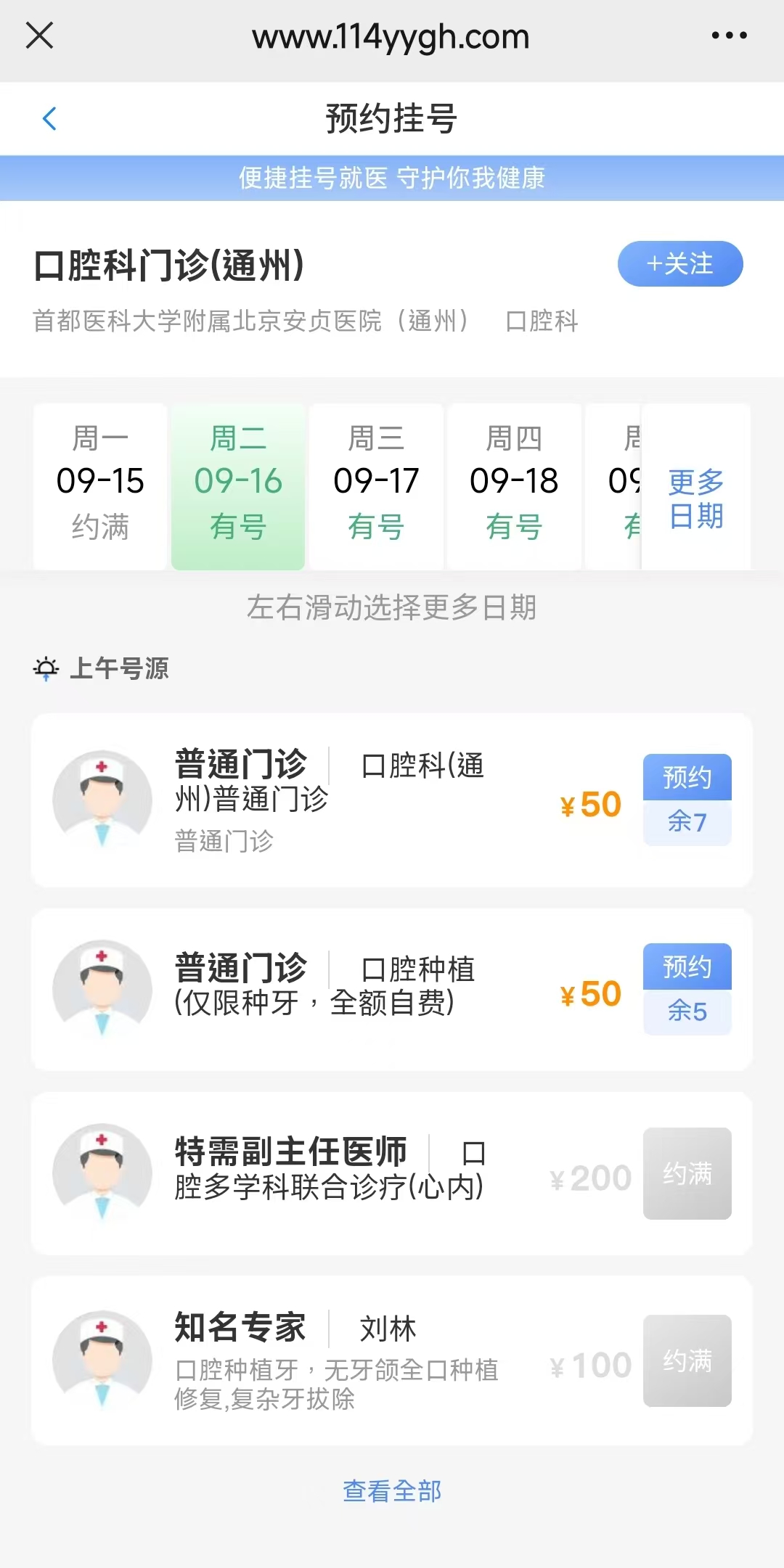The height and width of the screenshot is (1568, 784).
Task: Close the webpage with the X icon
Action: coord(40,36)
